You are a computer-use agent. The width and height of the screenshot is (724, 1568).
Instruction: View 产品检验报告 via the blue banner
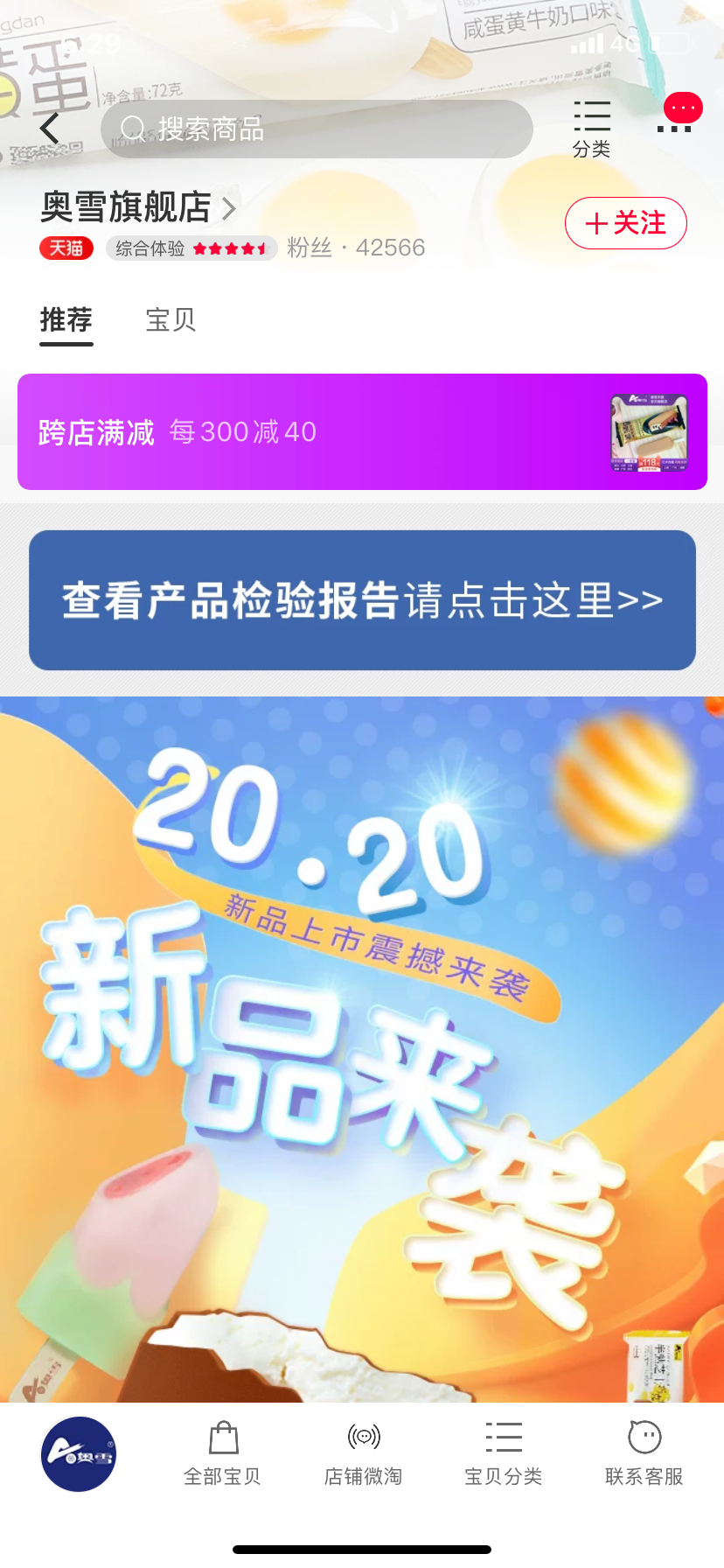[x=362, y=600]
